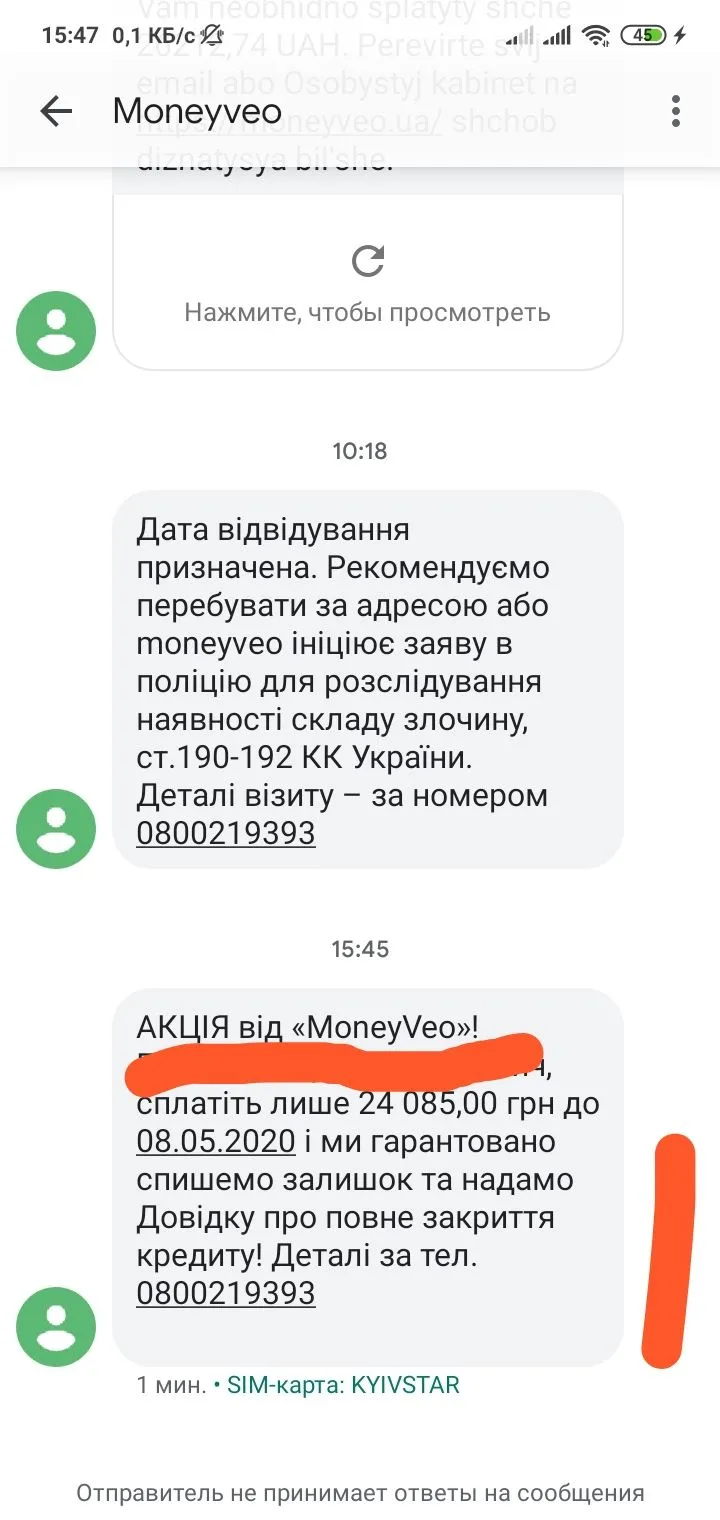Tap the reload preview card to view
720x1520 pixels.
tap(367, 282)
